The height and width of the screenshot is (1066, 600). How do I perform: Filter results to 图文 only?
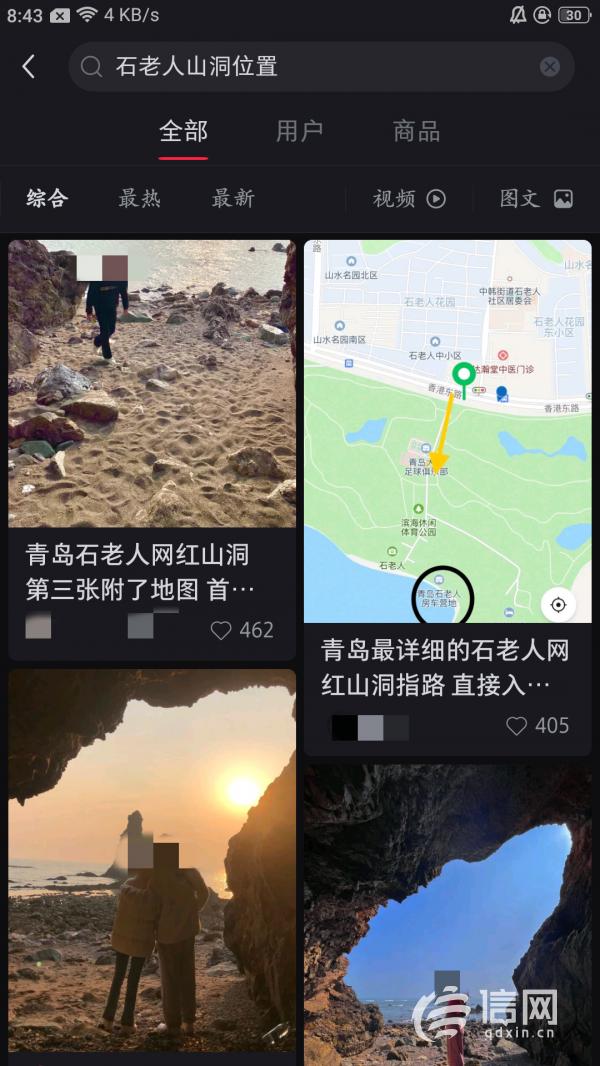[x=536, y=198]
